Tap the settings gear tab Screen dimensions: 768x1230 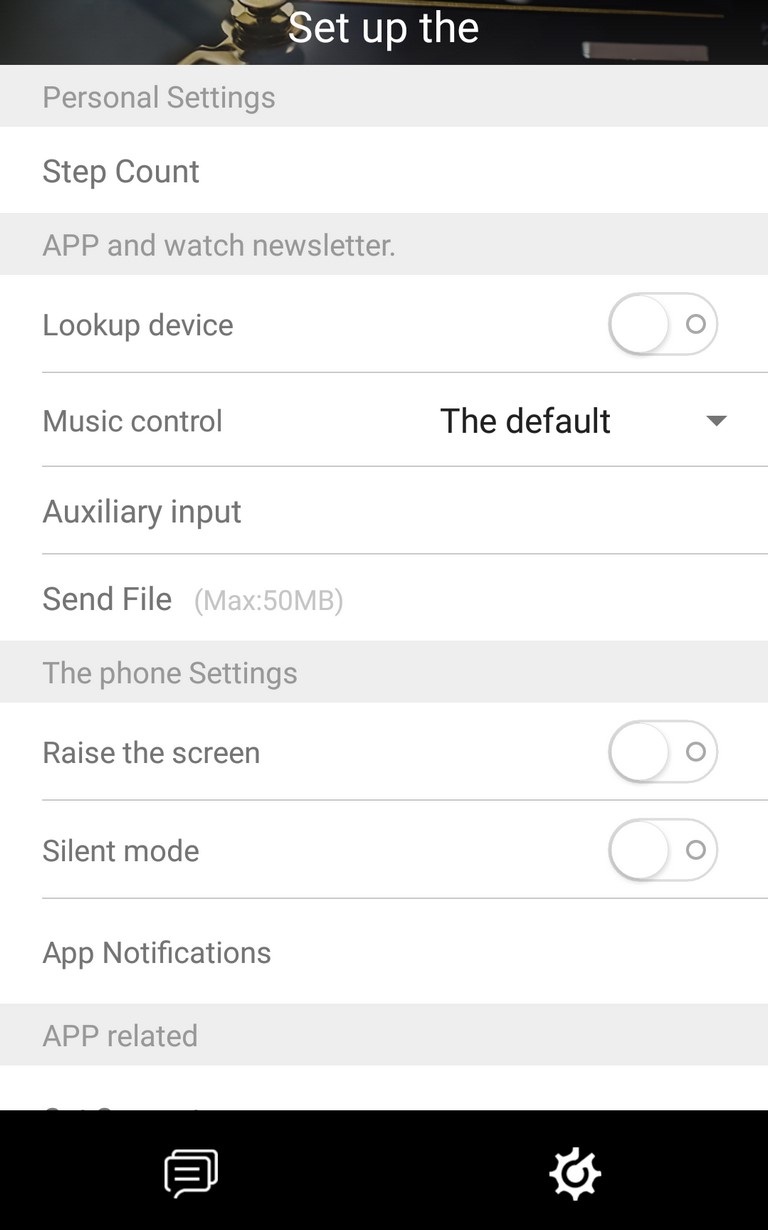pyautogui.click(x=575, y=1173)
